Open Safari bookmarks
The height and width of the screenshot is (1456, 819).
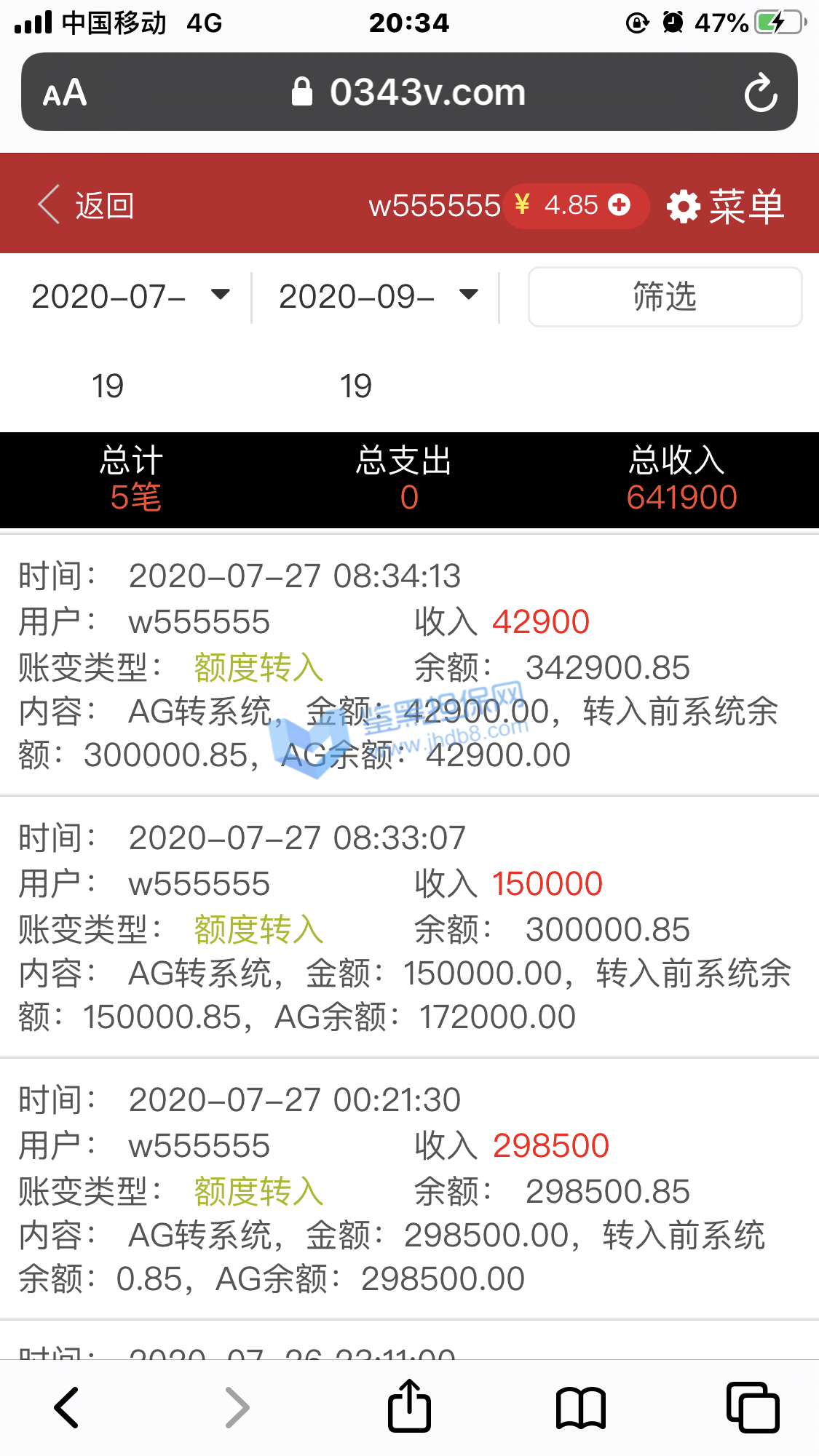580,1407
